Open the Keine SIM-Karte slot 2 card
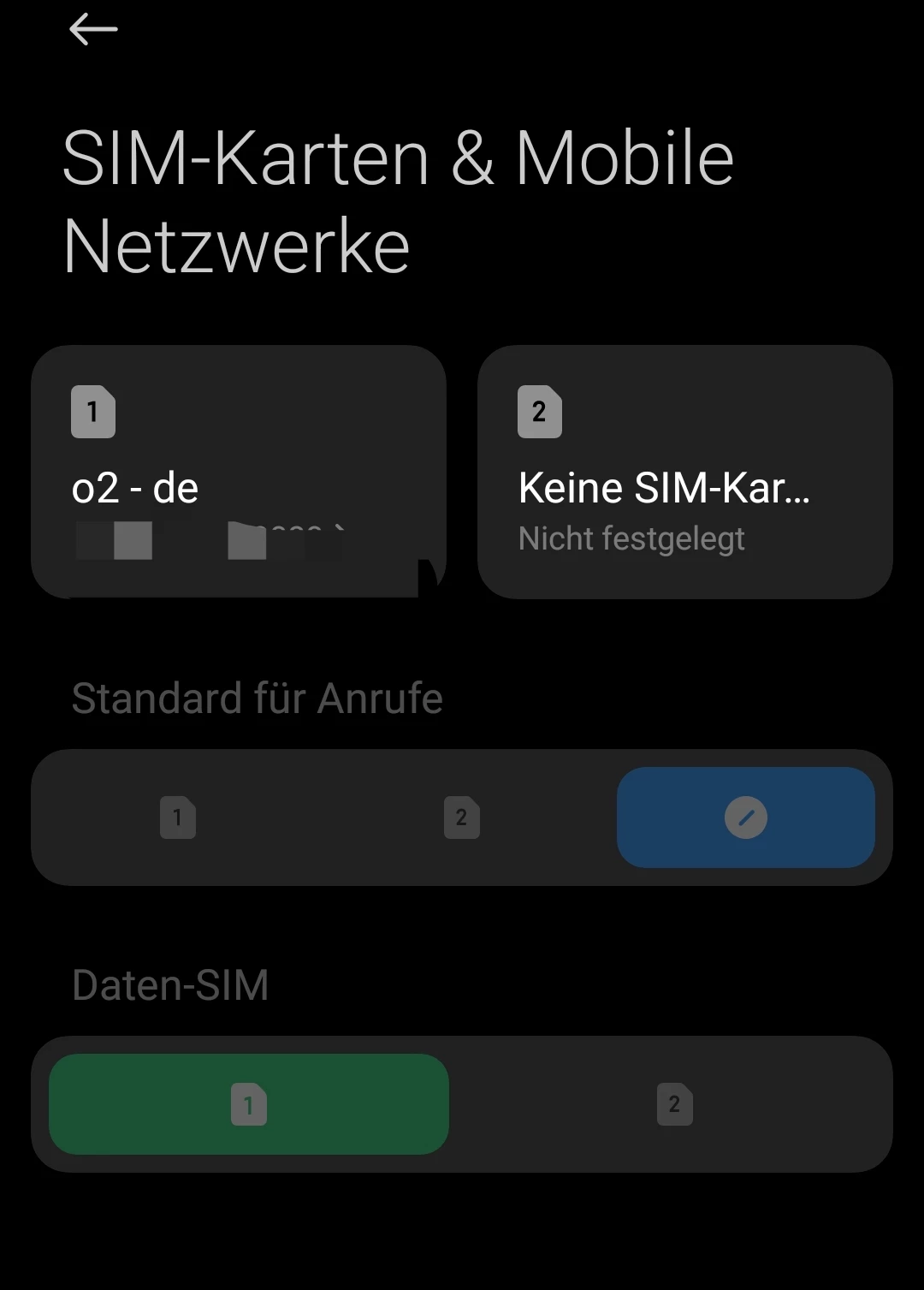The height and width of the screenshot is (1290, 924). (x=684, y=471)
